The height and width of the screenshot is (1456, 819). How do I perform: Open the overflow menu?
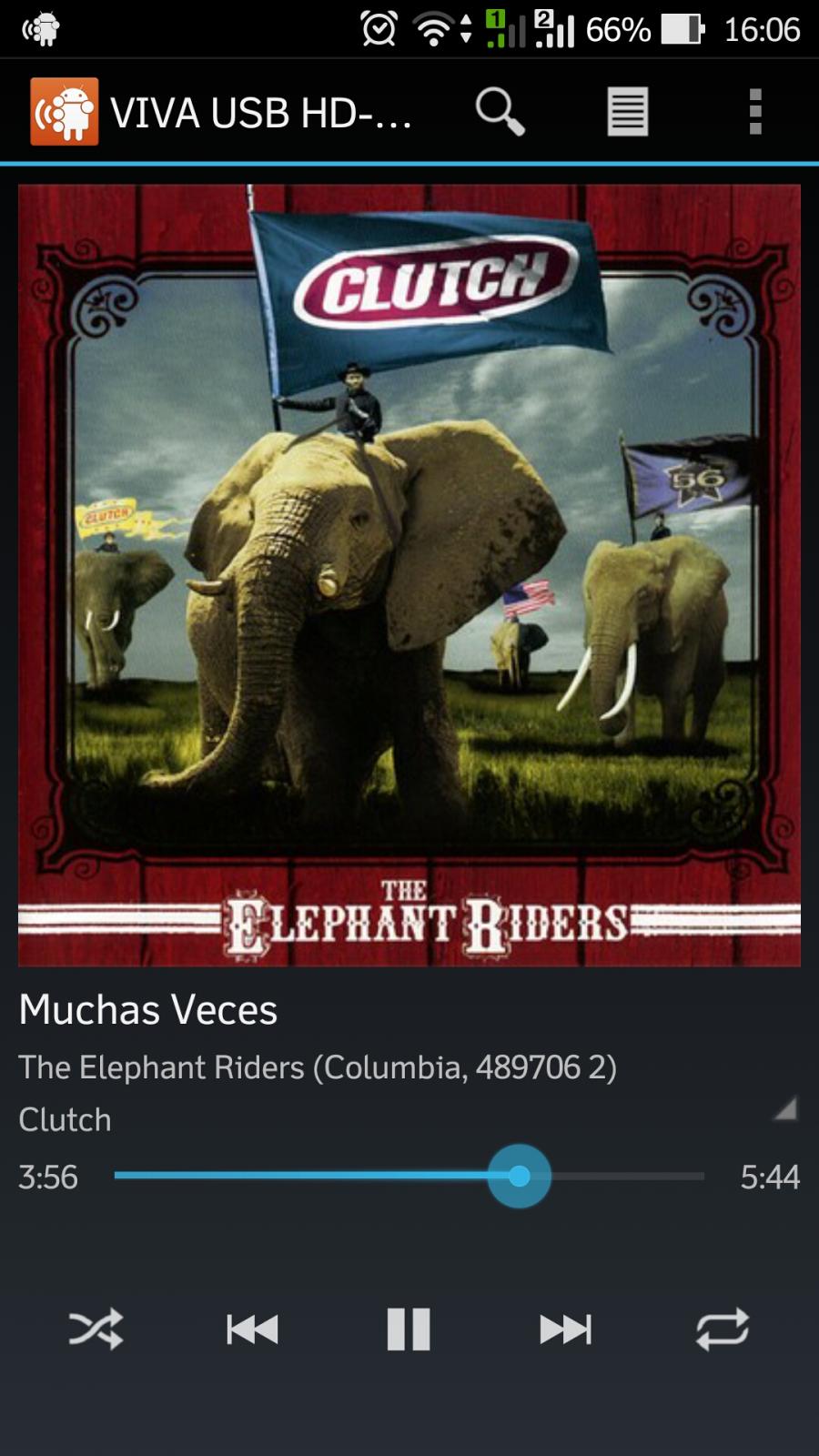coord(754,112)
